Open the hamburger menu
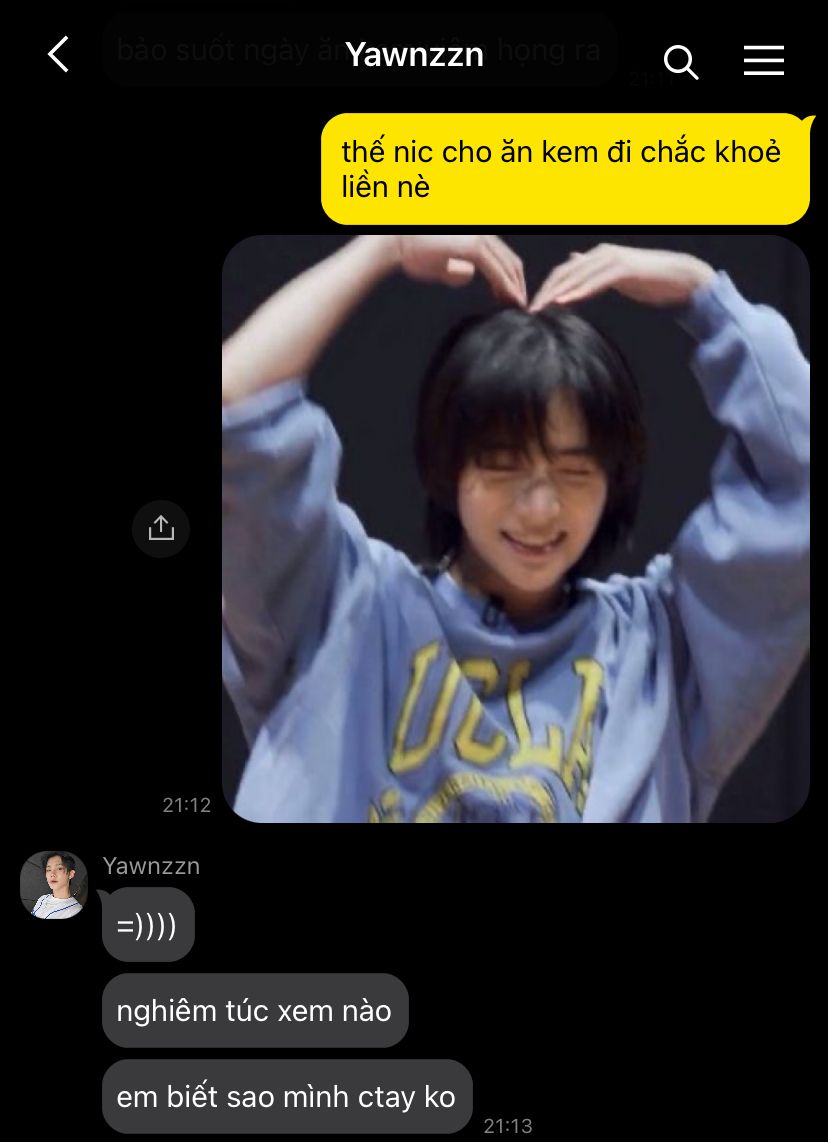This screenshot has width=828, height=1142. point(763,60)
